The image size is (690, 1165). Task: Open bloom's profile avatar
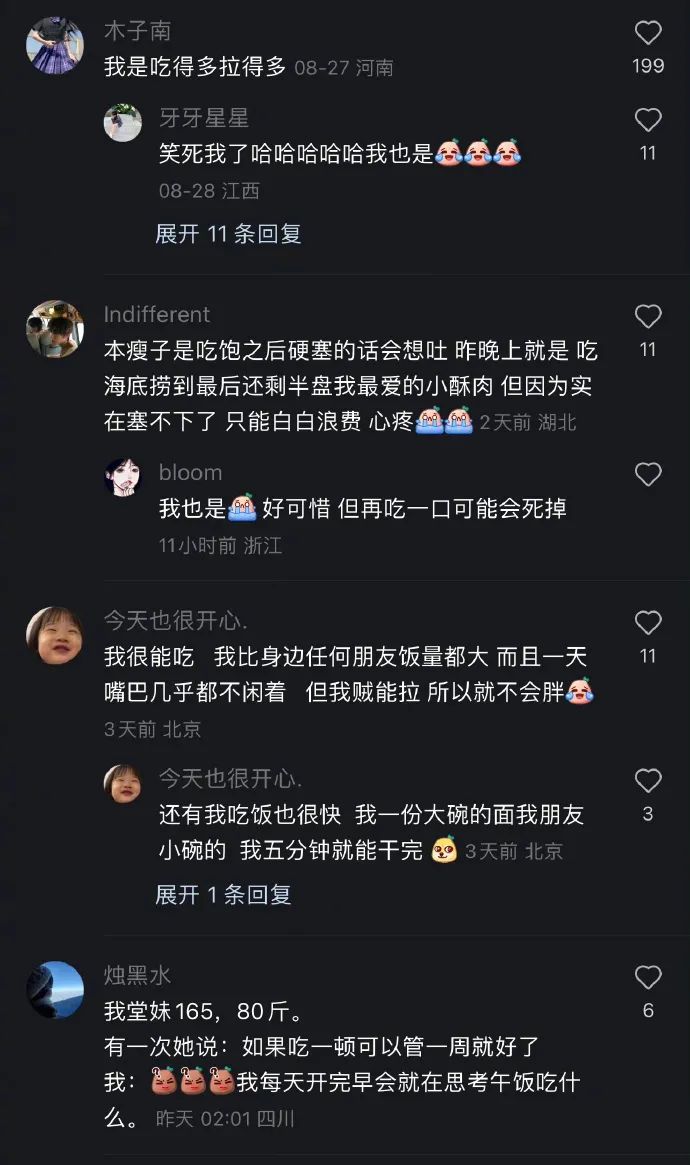123,477
